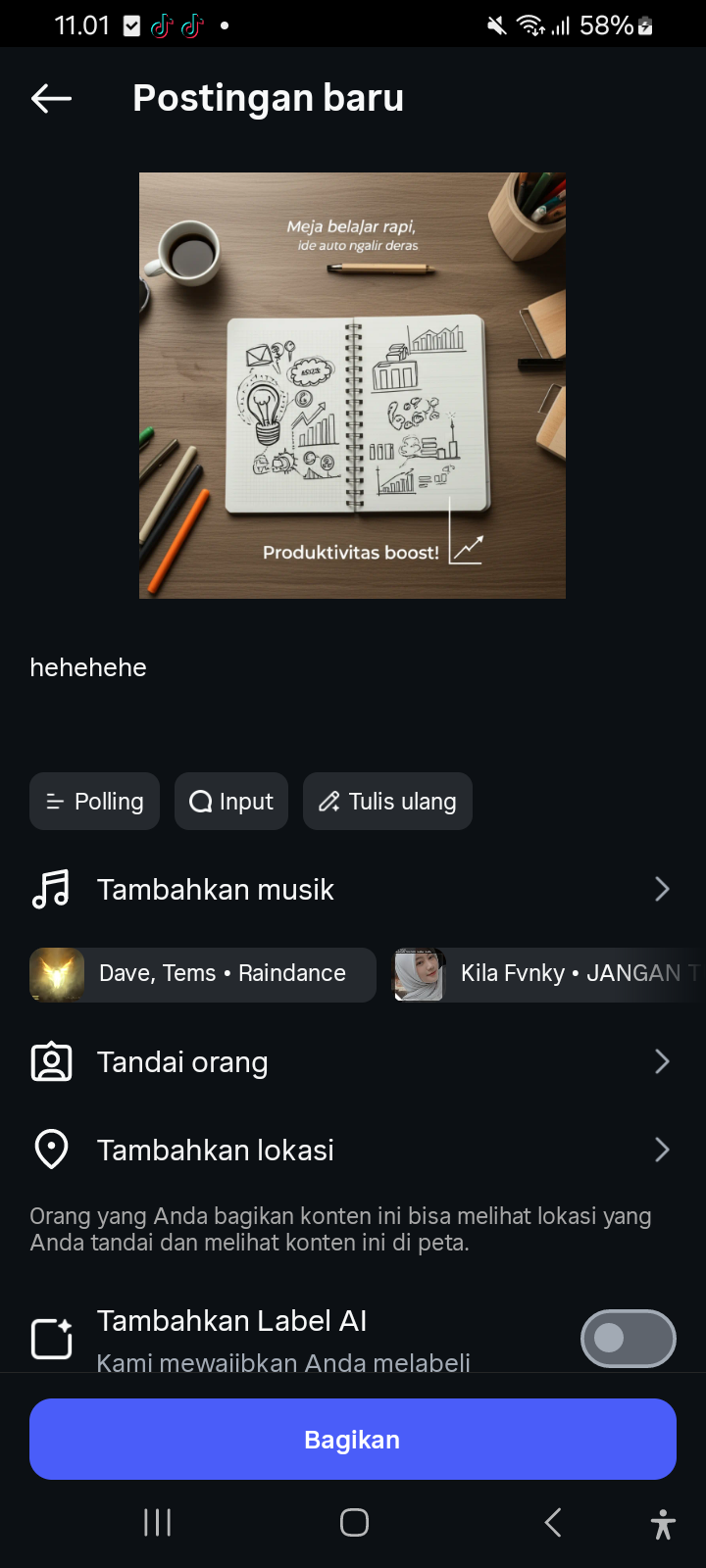Viewport: 706px width, 1568px height.
Task: Edit the caption text "hehehehe"
Action: (x=88, y=667)
